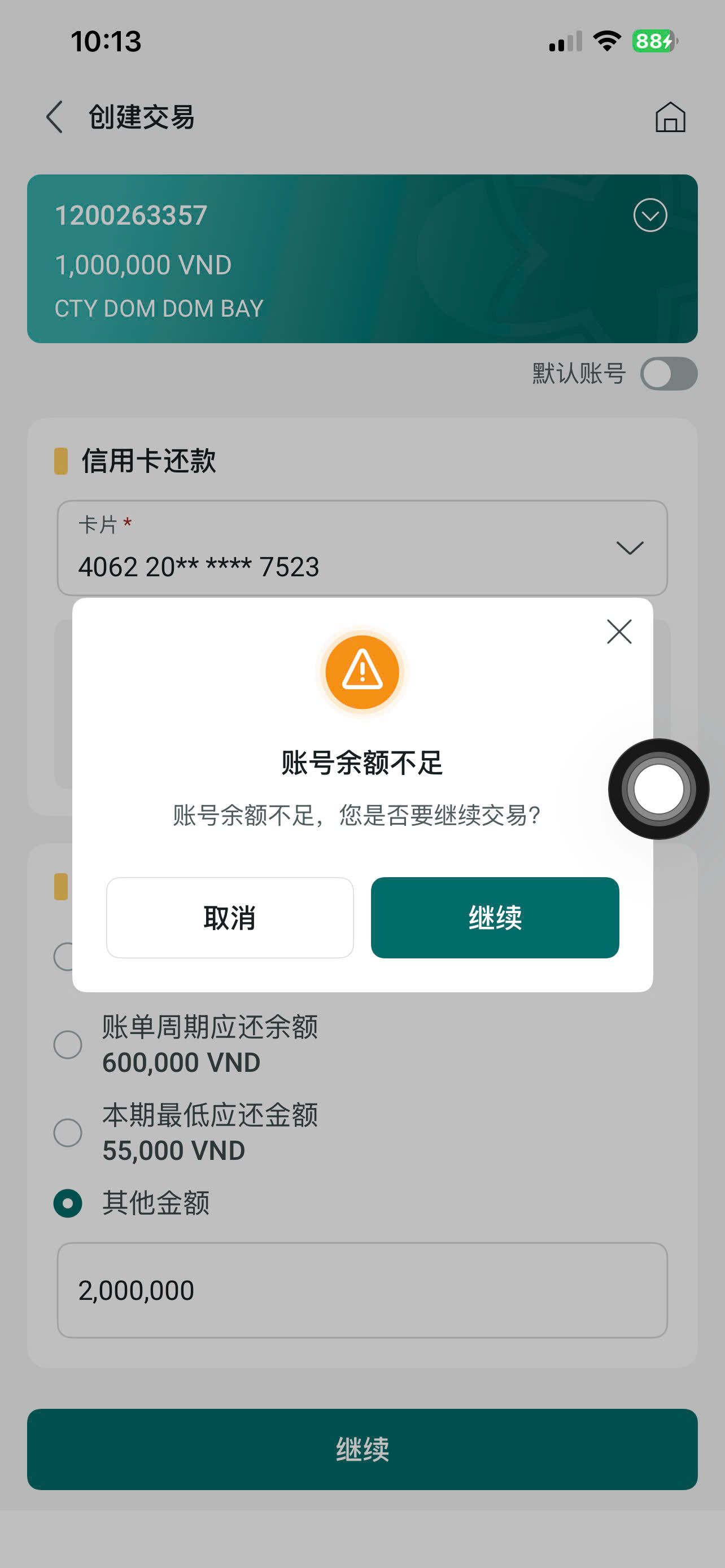Choose the 其他金额 radio option

(x=68, y=1203)
